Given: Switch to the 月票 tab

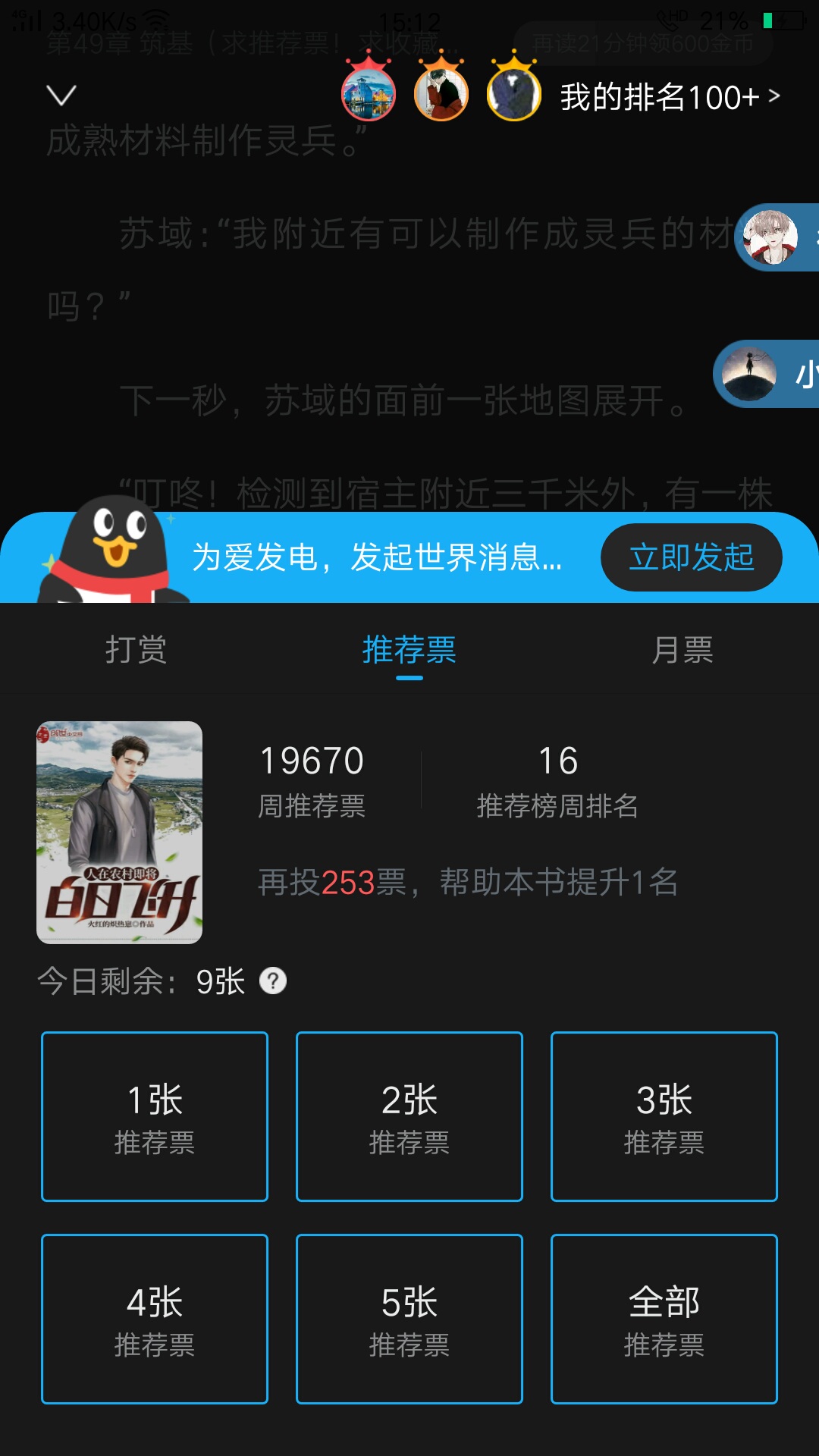Looking at the screenshot, I should coord(682,650).
